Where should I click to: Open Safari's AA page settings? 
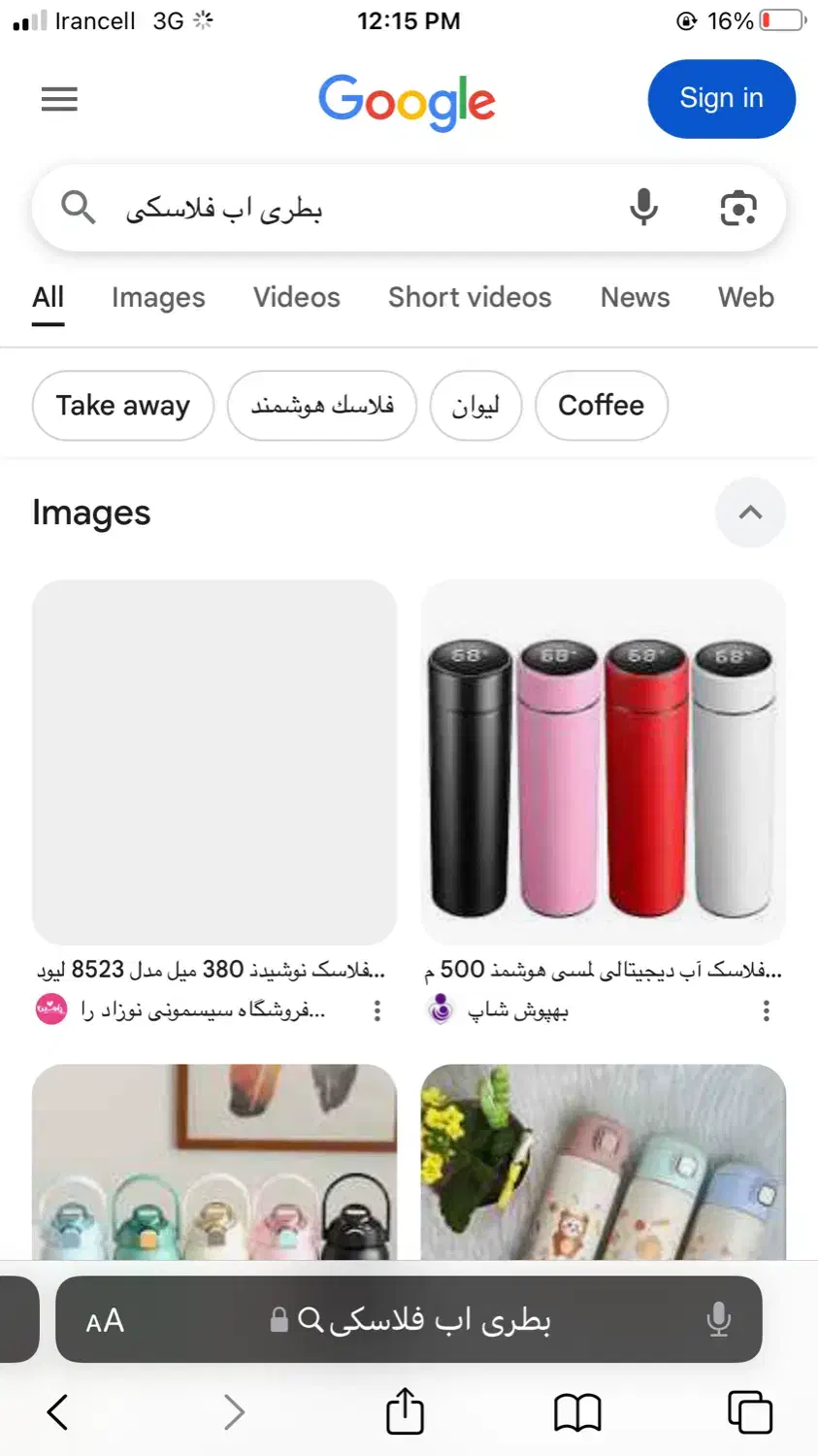(105, 1320)
